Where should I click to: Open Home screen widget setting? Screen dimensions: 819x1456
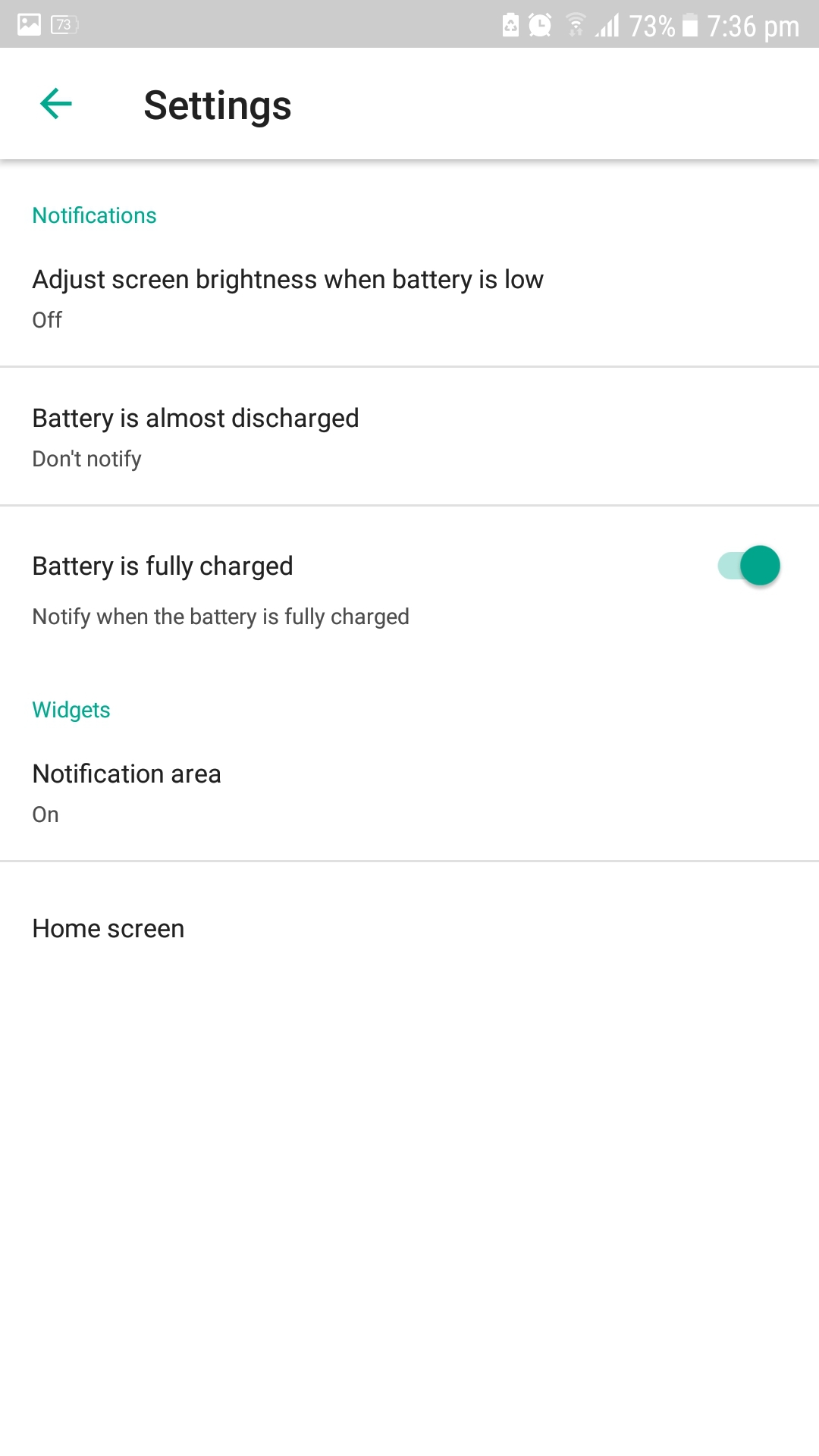click(x=409, y=928)
